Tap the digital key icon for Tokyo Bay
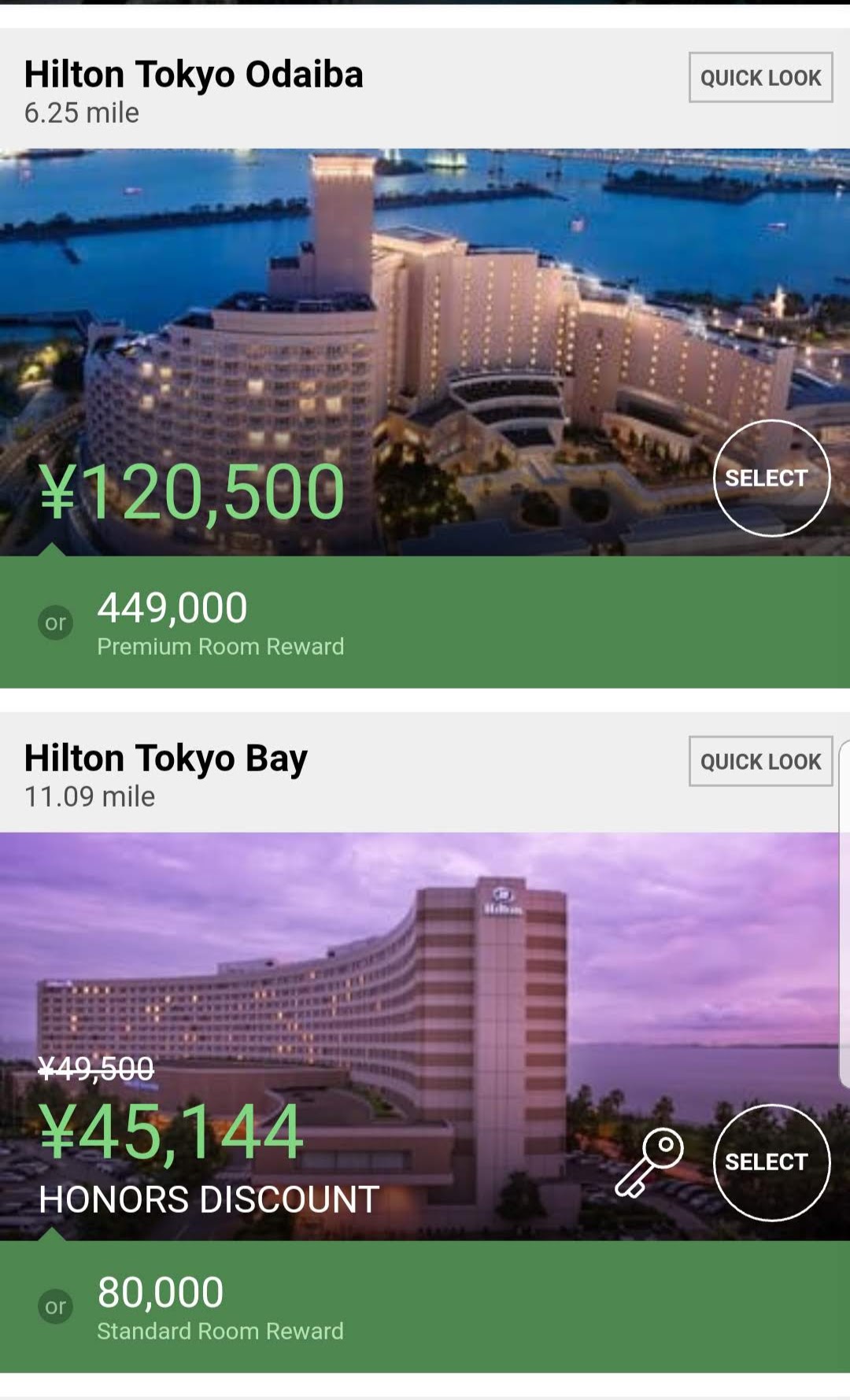Viewport: 850px width, 1400px height. coord(649,1162)
